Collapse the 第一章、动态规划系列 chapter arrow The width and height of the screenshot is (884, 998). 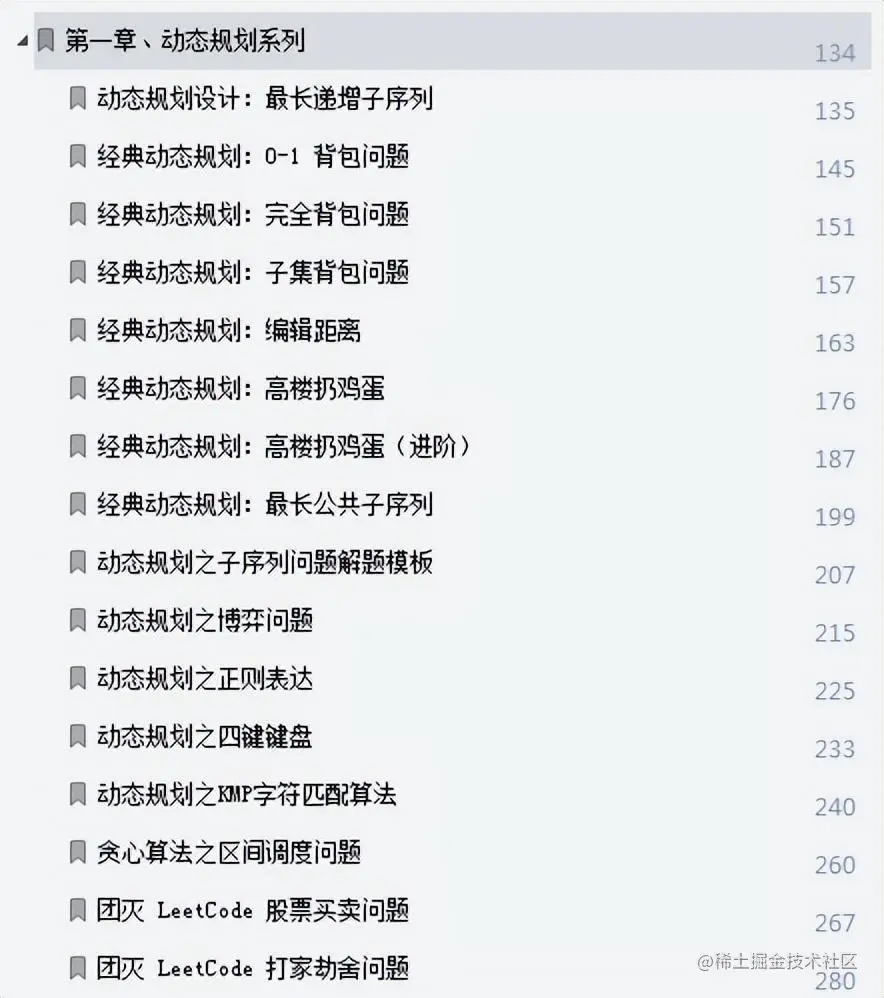[x=22, y=41]
